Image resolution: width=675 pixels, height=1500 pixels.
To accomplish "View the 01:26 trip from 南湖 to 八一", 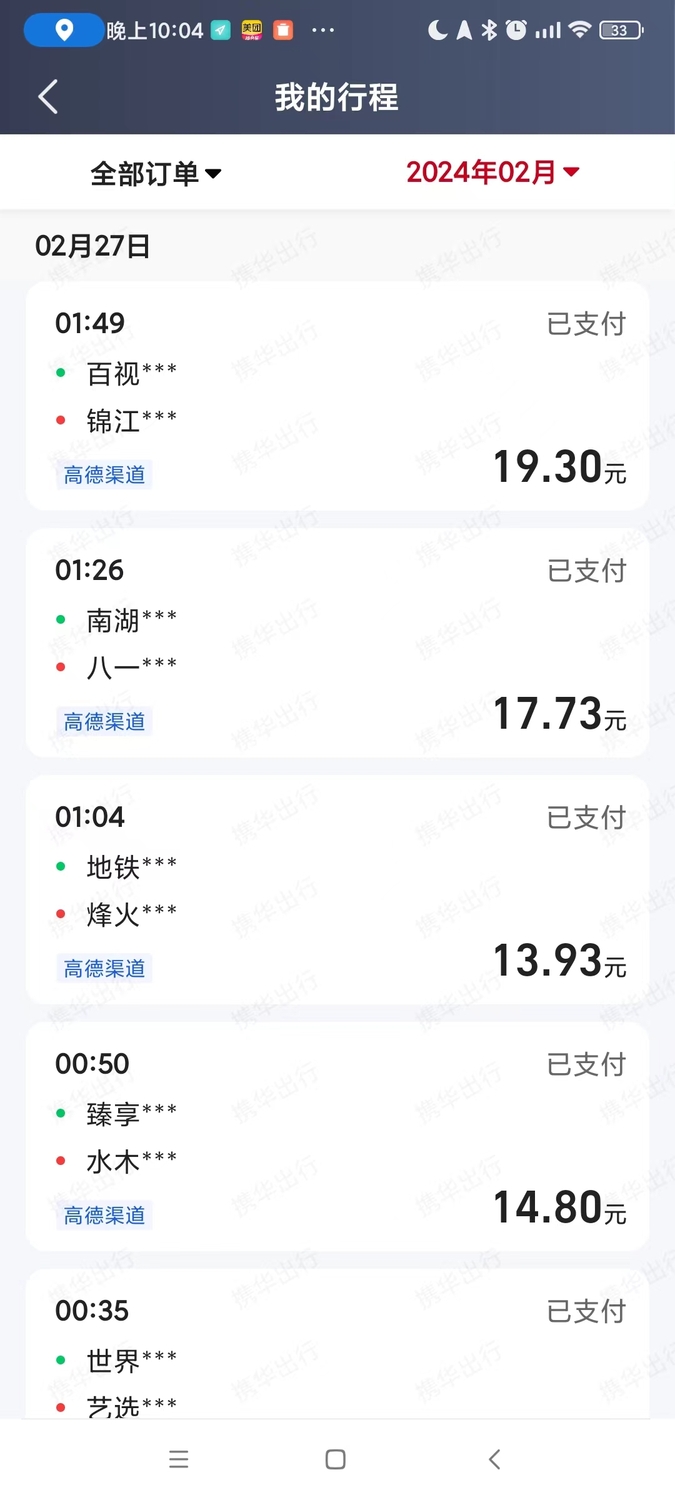I will click(337, 643).
